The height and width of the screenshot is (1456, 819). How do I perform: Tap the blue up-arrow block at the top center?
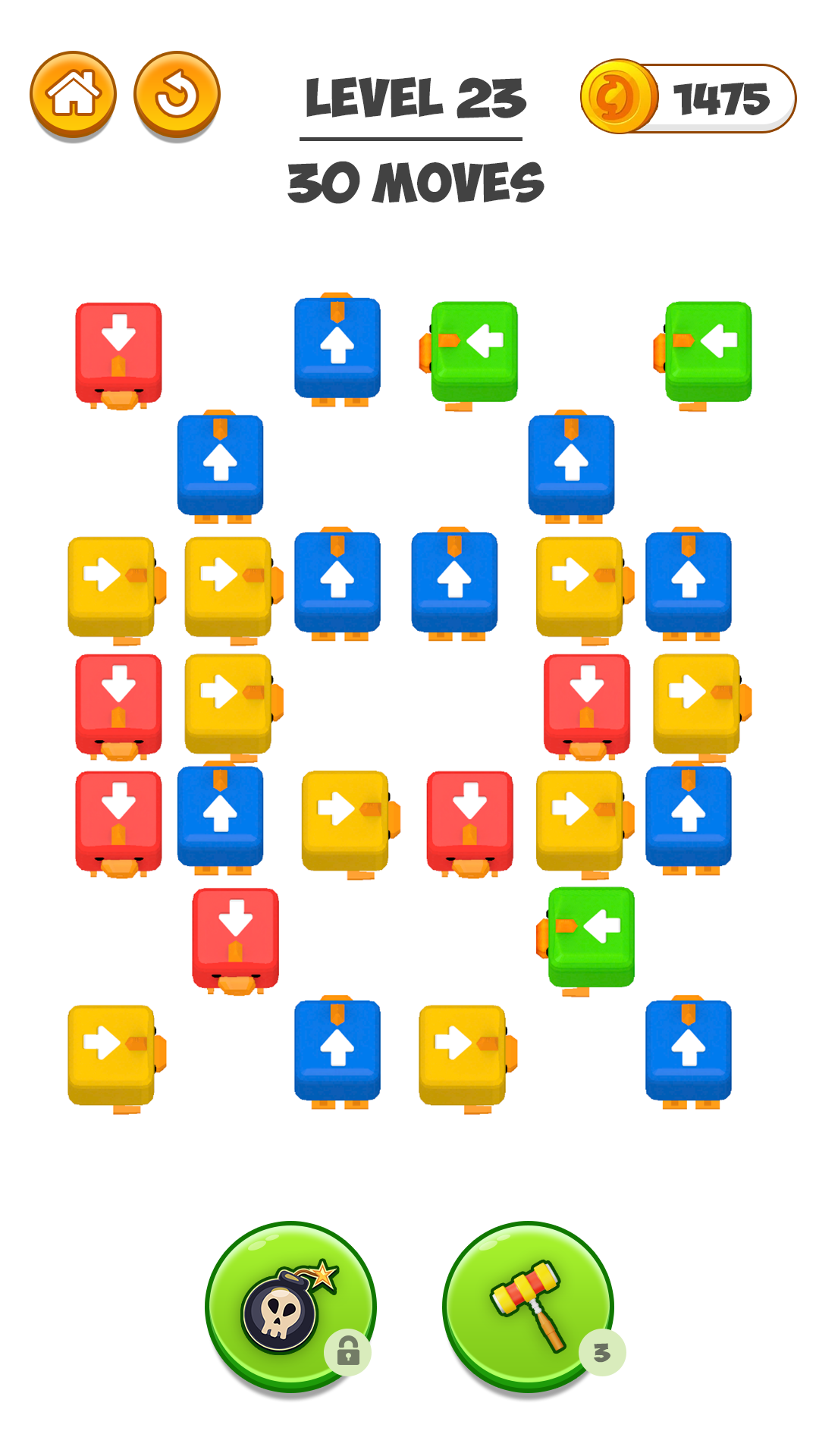(337, 349)
